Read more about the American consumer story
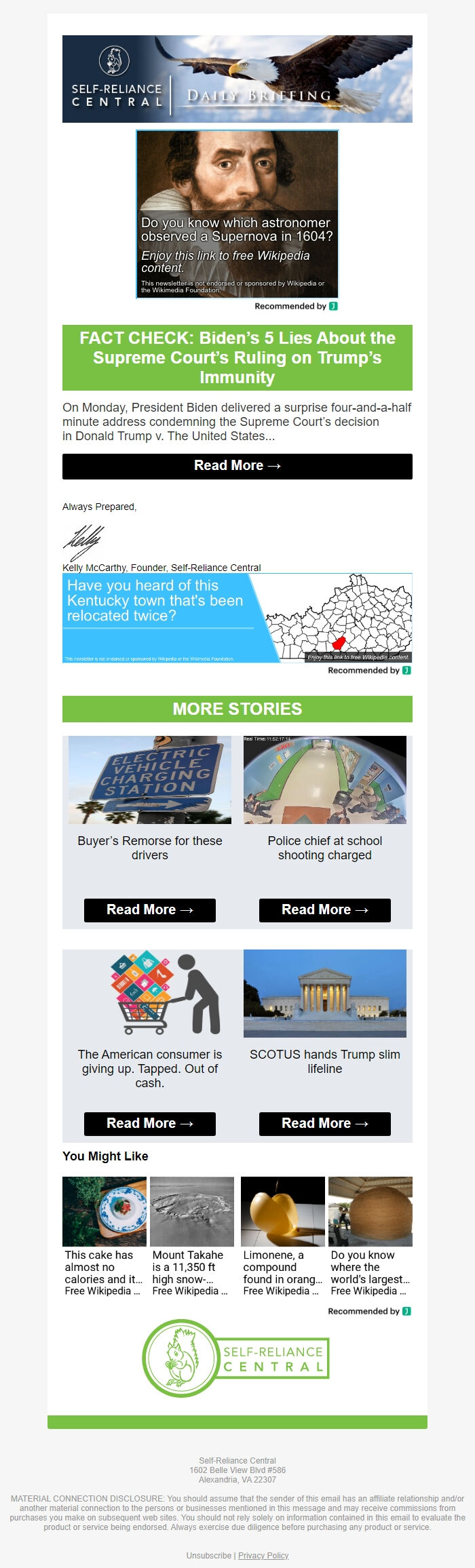Image resolution: width=475 pixels, height=1568 pixels. pyautogui.click(x=149, y=1123)
